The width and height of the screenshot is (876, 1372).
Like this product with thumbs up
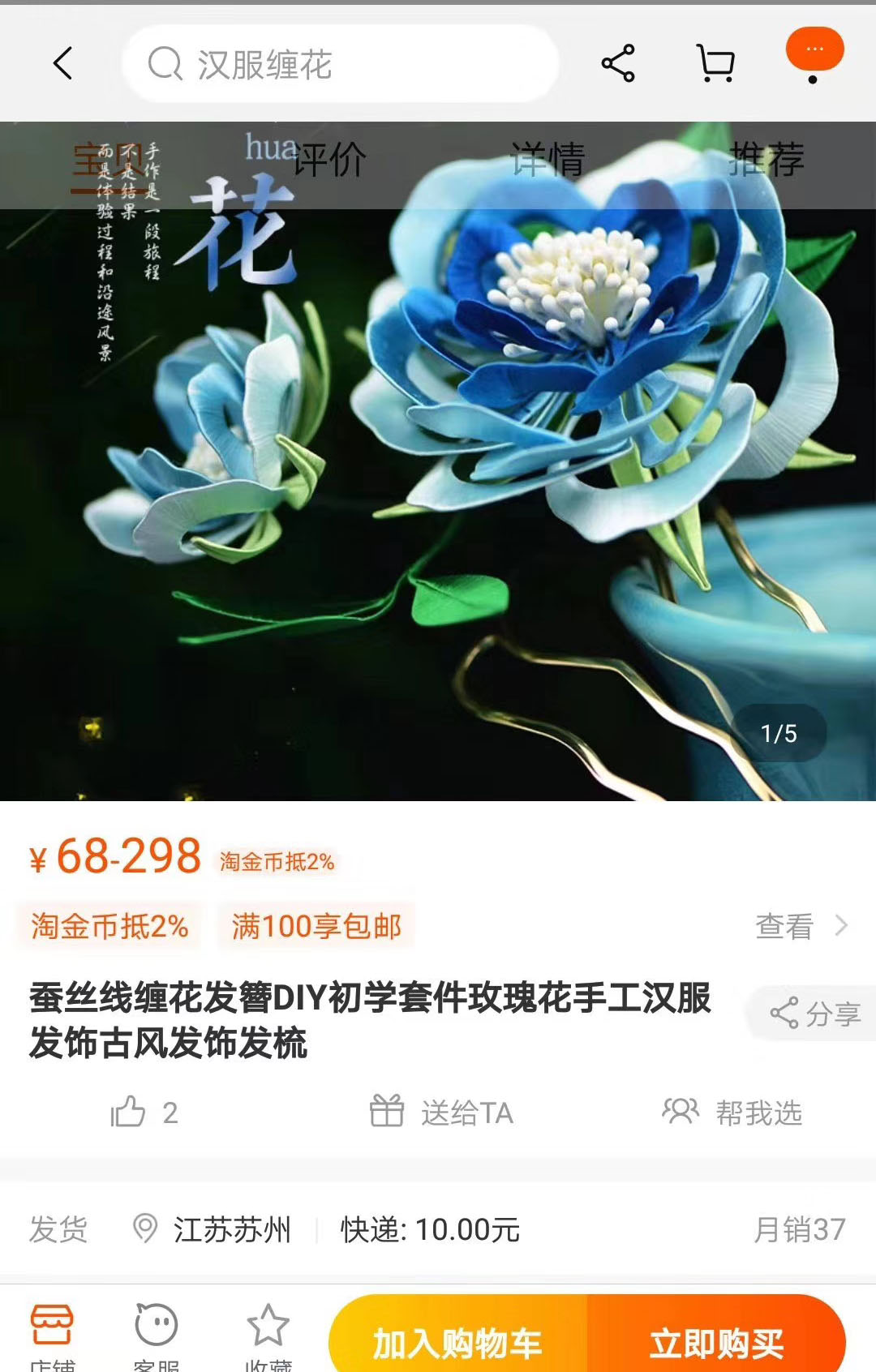coord(144,1113)
